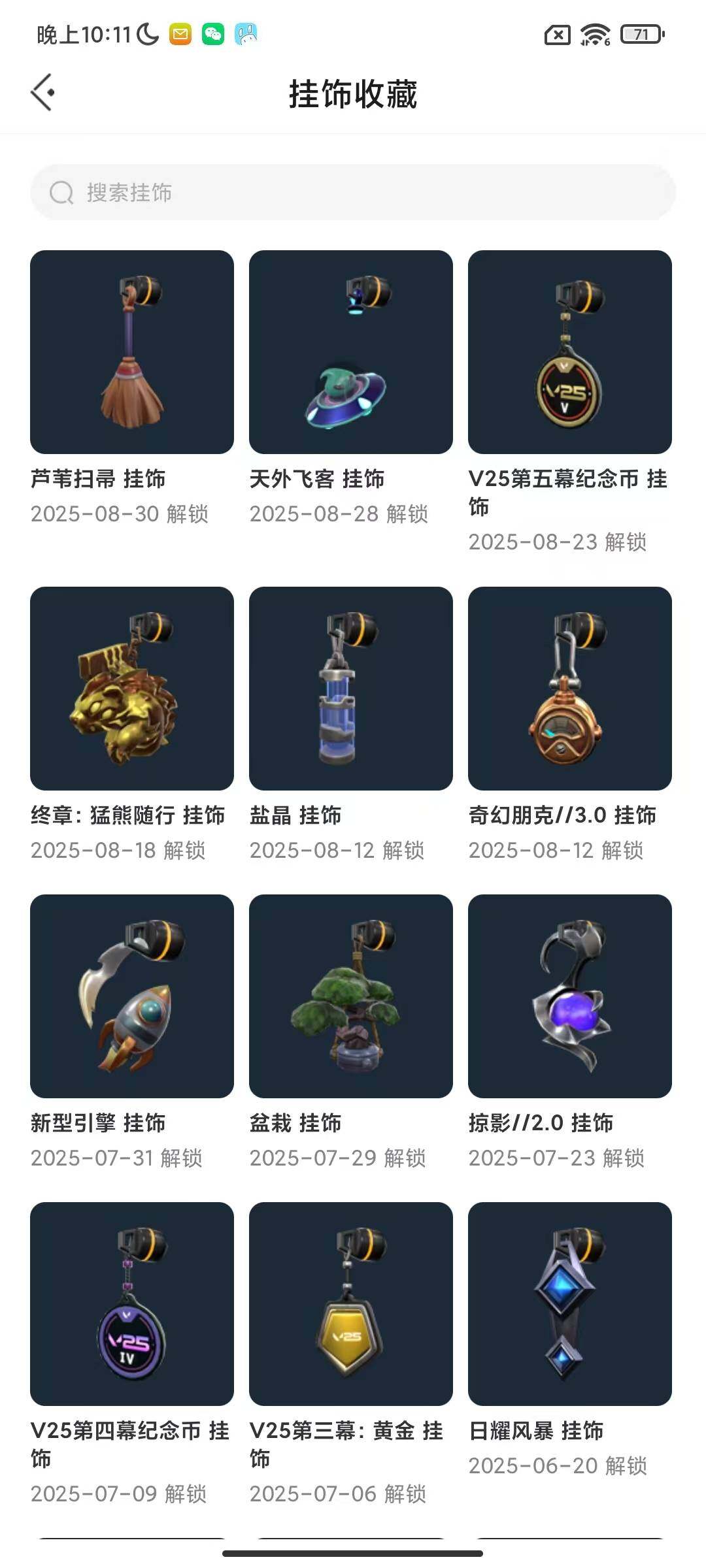Open 奇幻朋克//3.0 挂饰 item
706x1568 pixels.
click(x=570, y=689)
